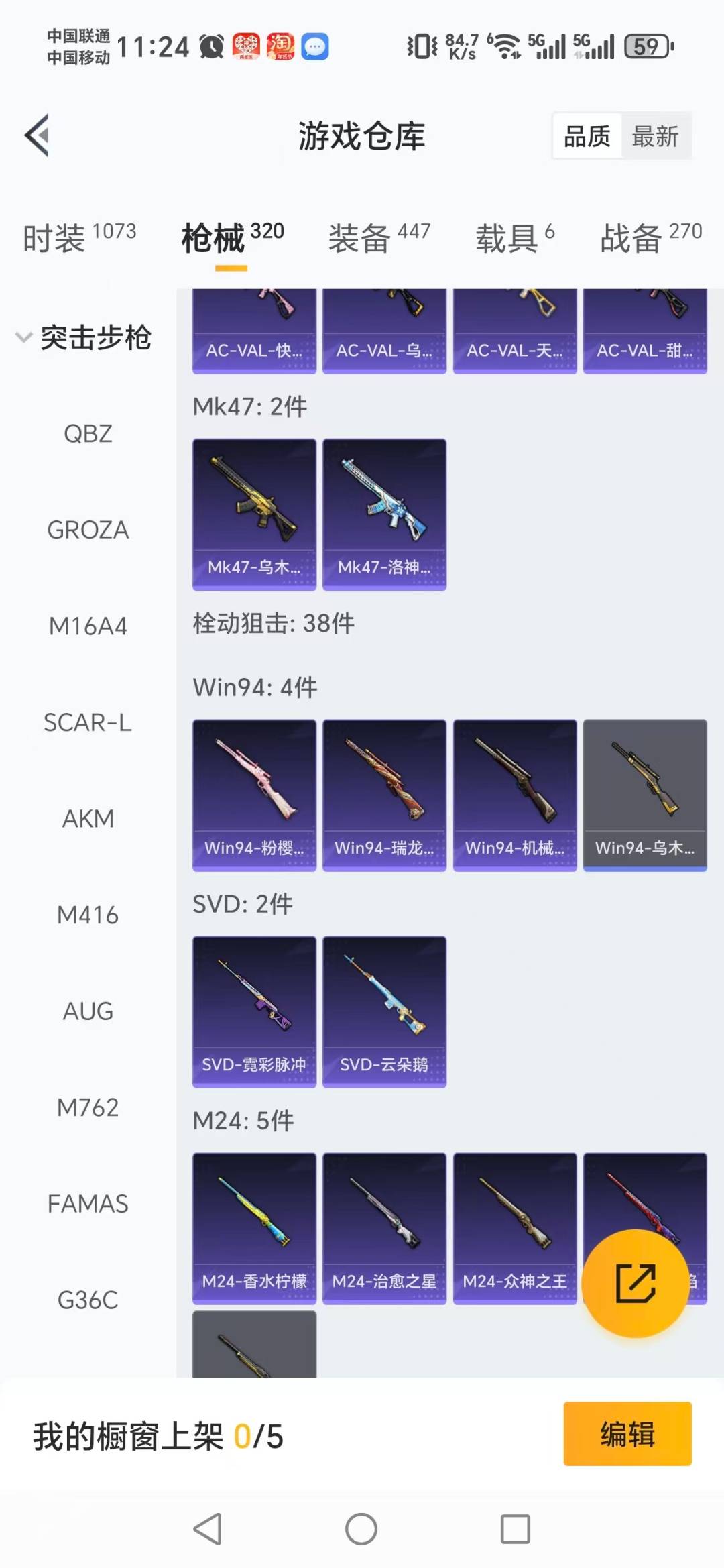Image resolution: width=724 pixels, height=1568 pixels.
Task: Switch to the 装备 tab
Action: coord(379,238)
